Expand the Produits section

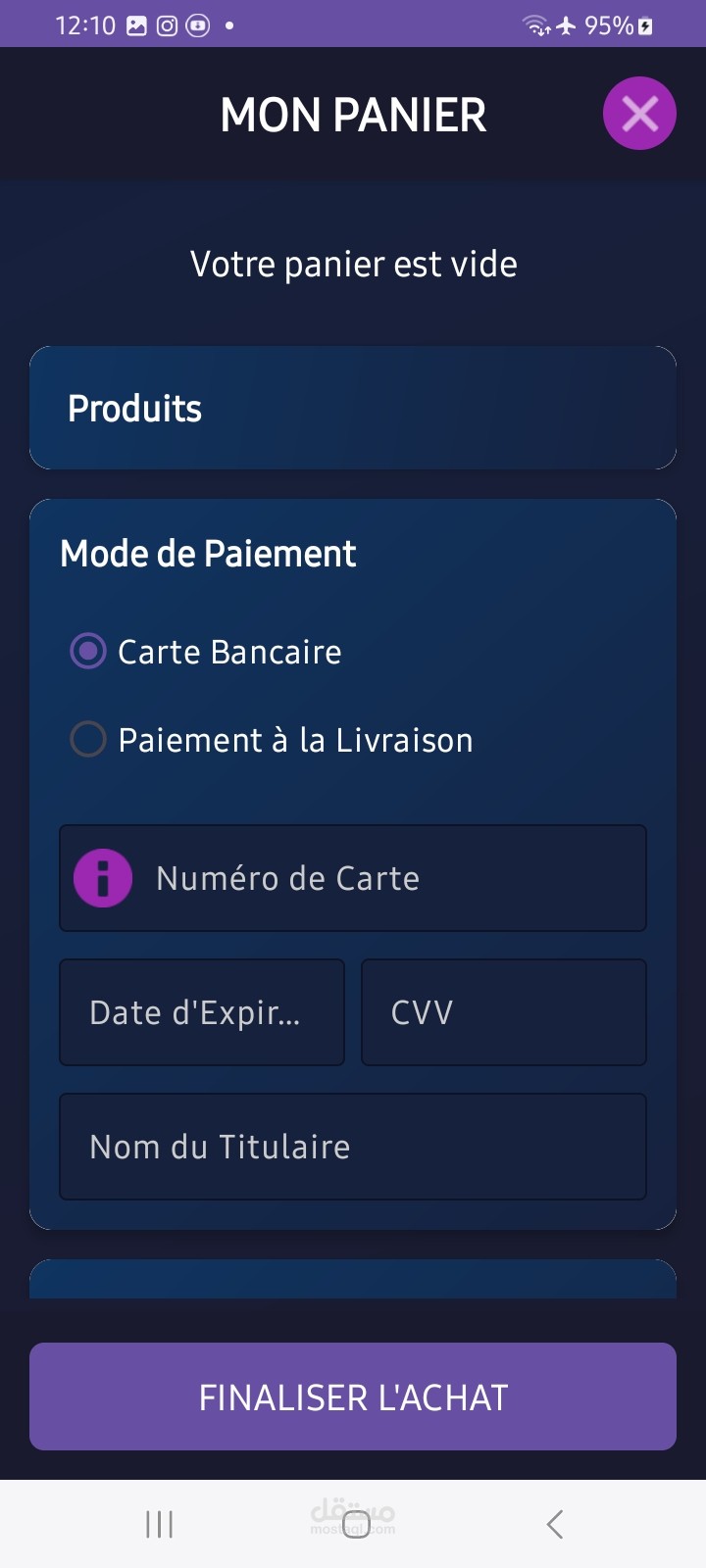[353, 408]
